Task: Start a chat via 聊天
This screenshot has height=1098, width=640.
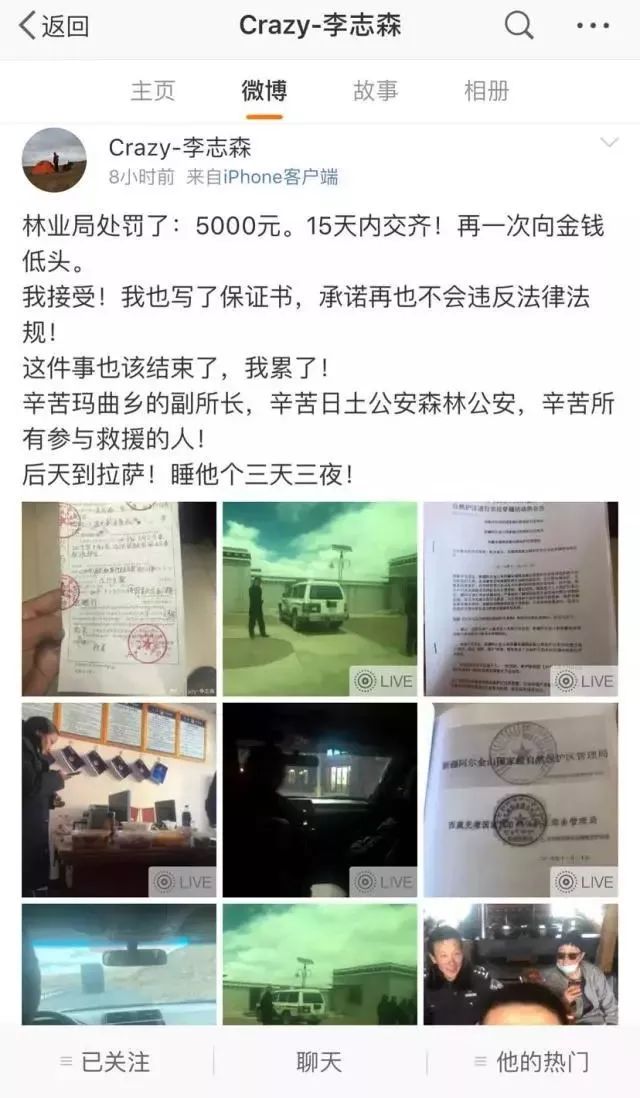Action: point(319,1062)
